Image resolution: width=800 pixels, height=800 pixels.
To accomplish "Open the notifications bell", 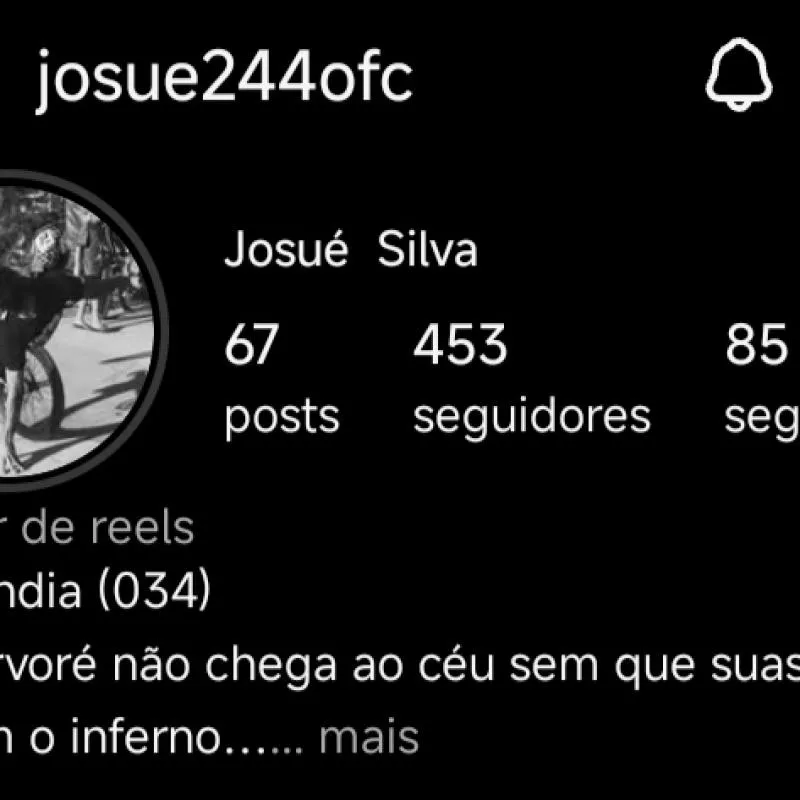I will click(x=739, y=76).
